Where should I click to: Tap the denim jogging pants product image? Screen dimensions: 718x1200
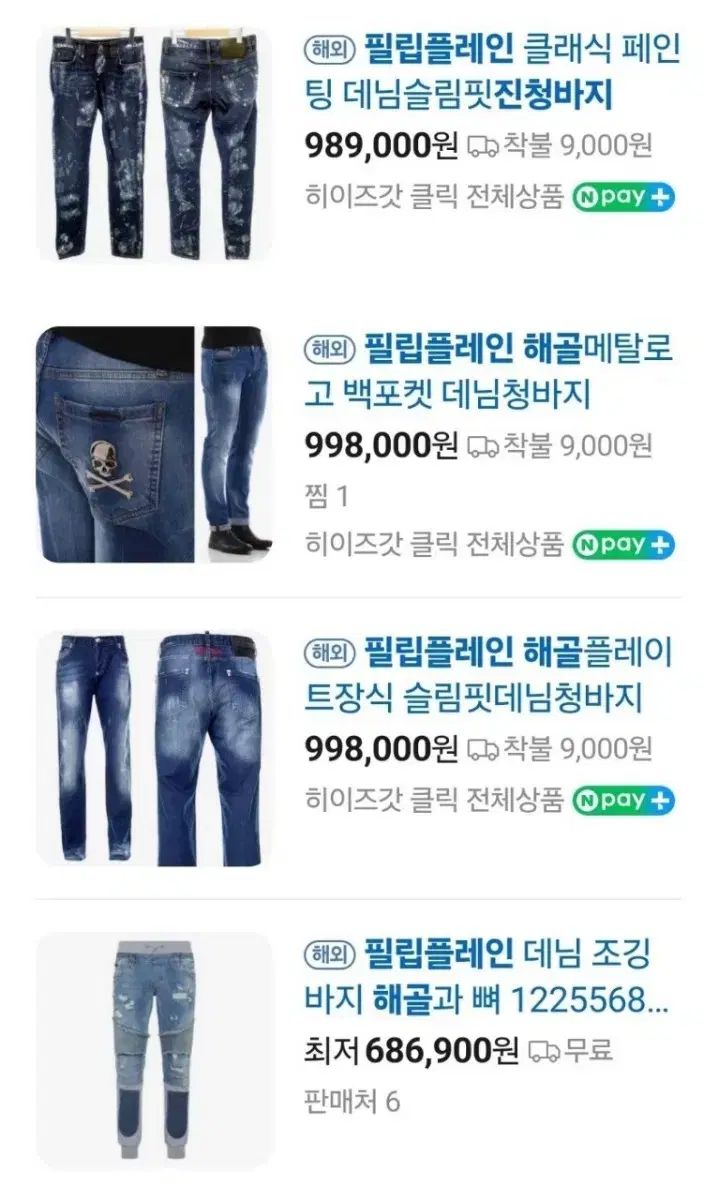pyautogui.click(x=154, y=1050)
